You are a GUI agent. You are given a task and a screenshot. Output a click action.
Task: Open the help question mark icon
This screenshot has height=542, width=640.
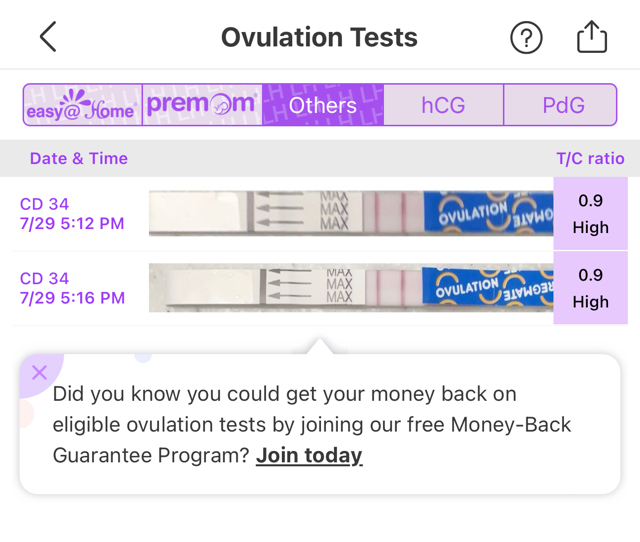pos(526,38)
